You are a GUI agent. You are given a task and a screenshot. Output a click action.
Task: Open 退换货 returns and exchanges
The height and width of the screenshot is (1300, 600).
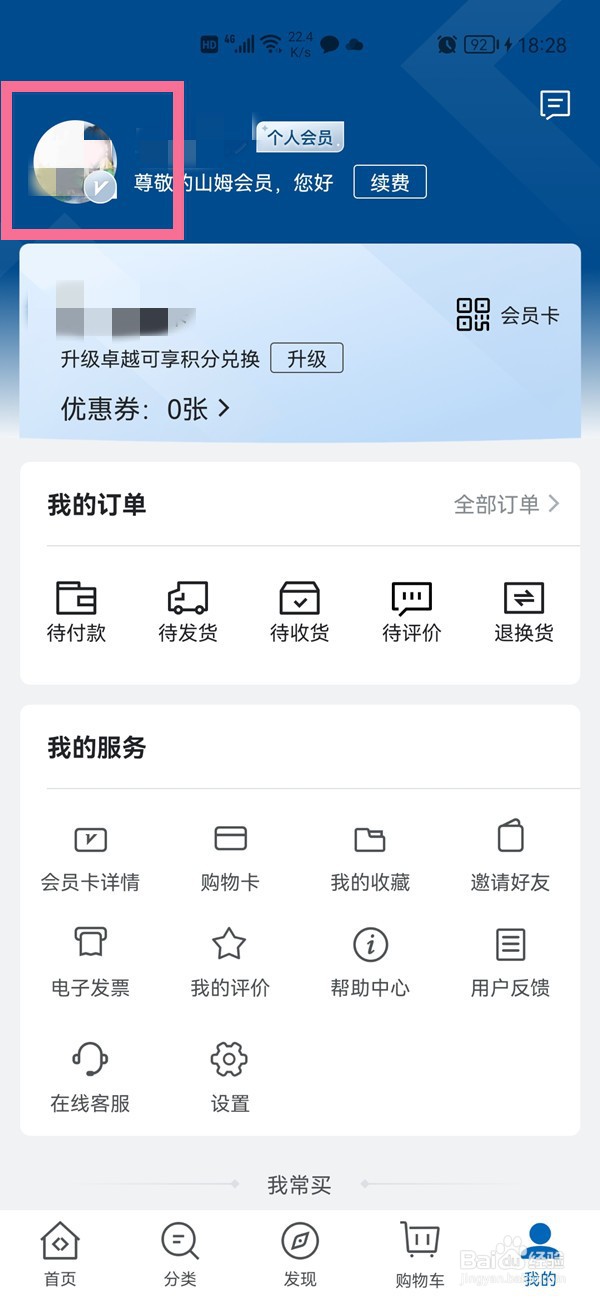click(x=524, y=611)
